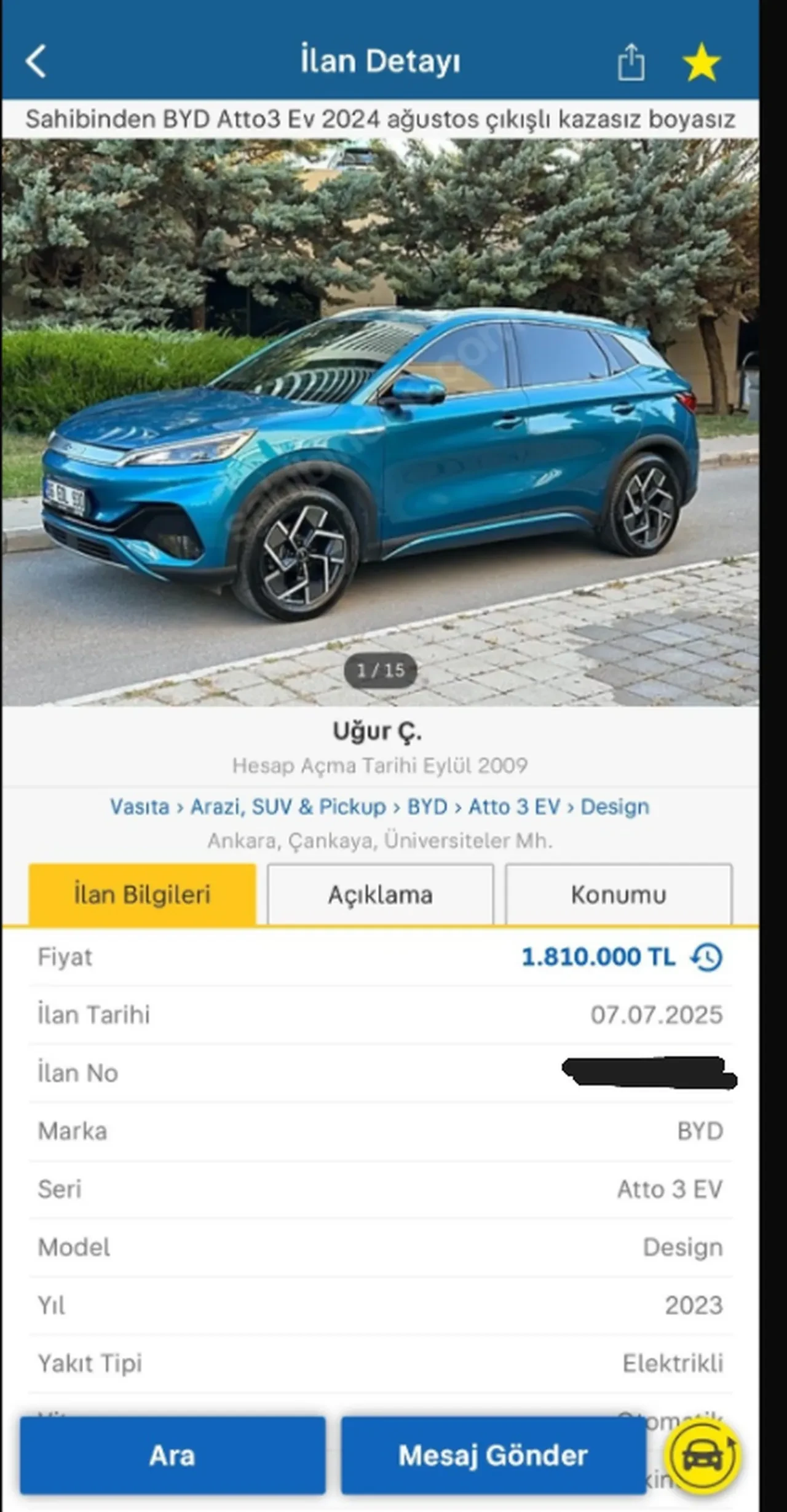Switch to the Konumu tab

point(619,894)
